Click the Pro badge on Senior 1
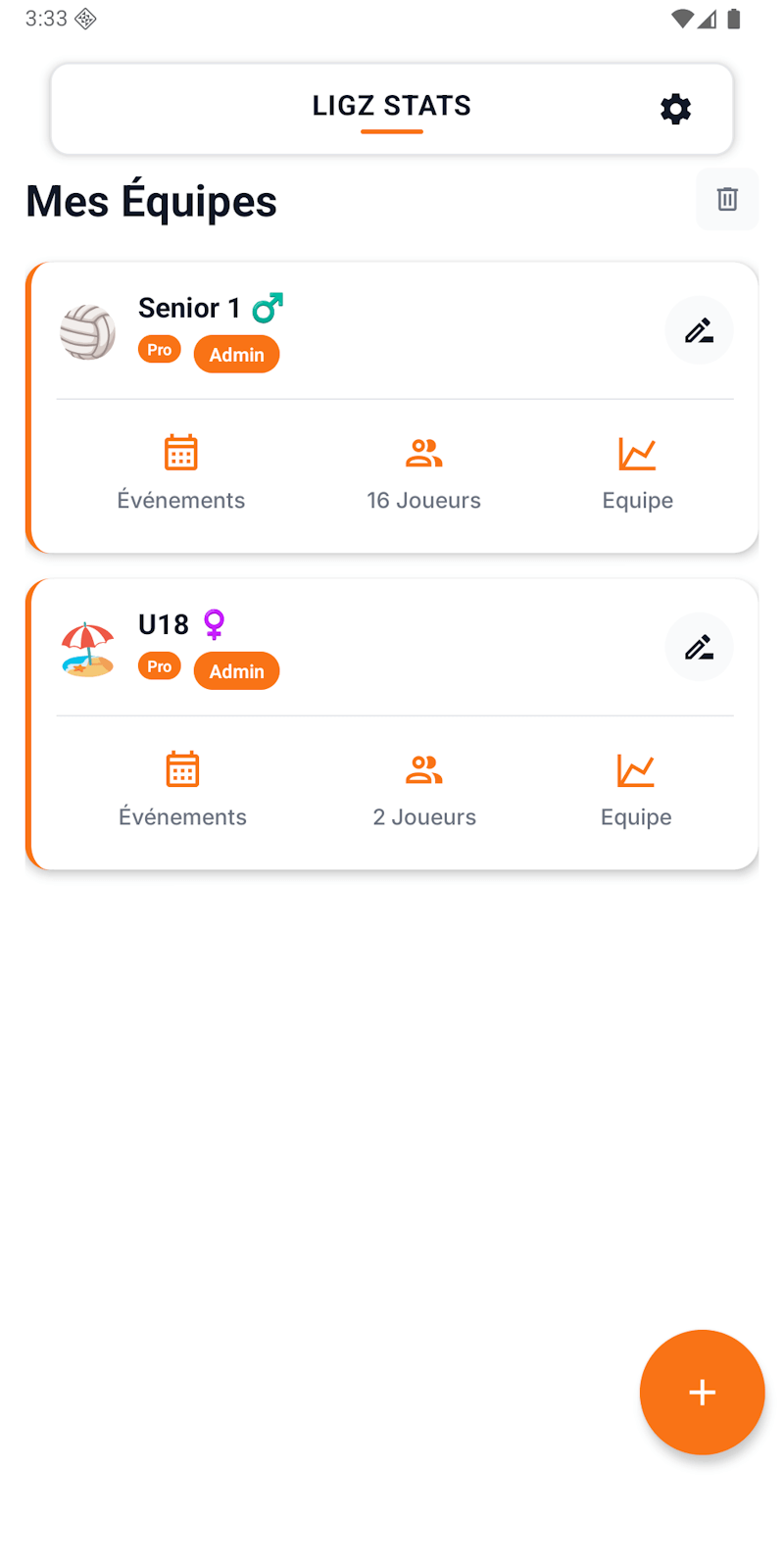Screen dimensions: 784x1568 point(159,349)
